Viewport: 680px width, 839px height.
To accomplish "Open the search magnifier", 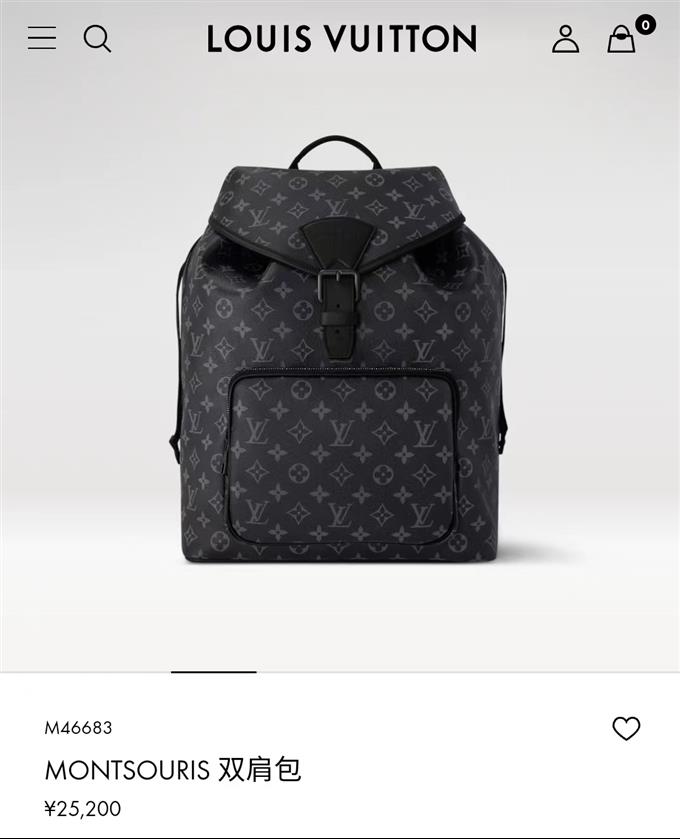I will (x=97, y=39).
